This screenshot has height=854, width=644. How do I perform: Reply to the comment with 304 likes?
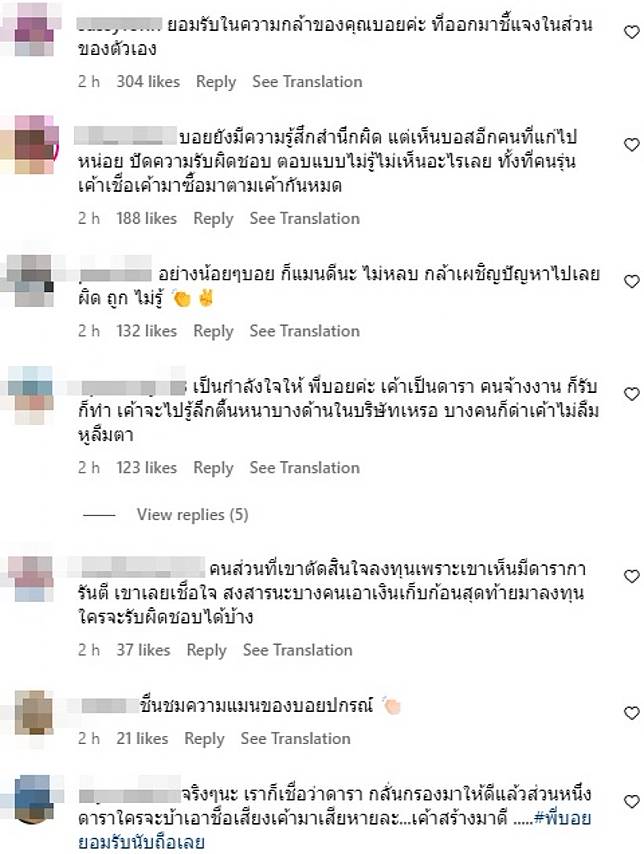pos(216,82)
